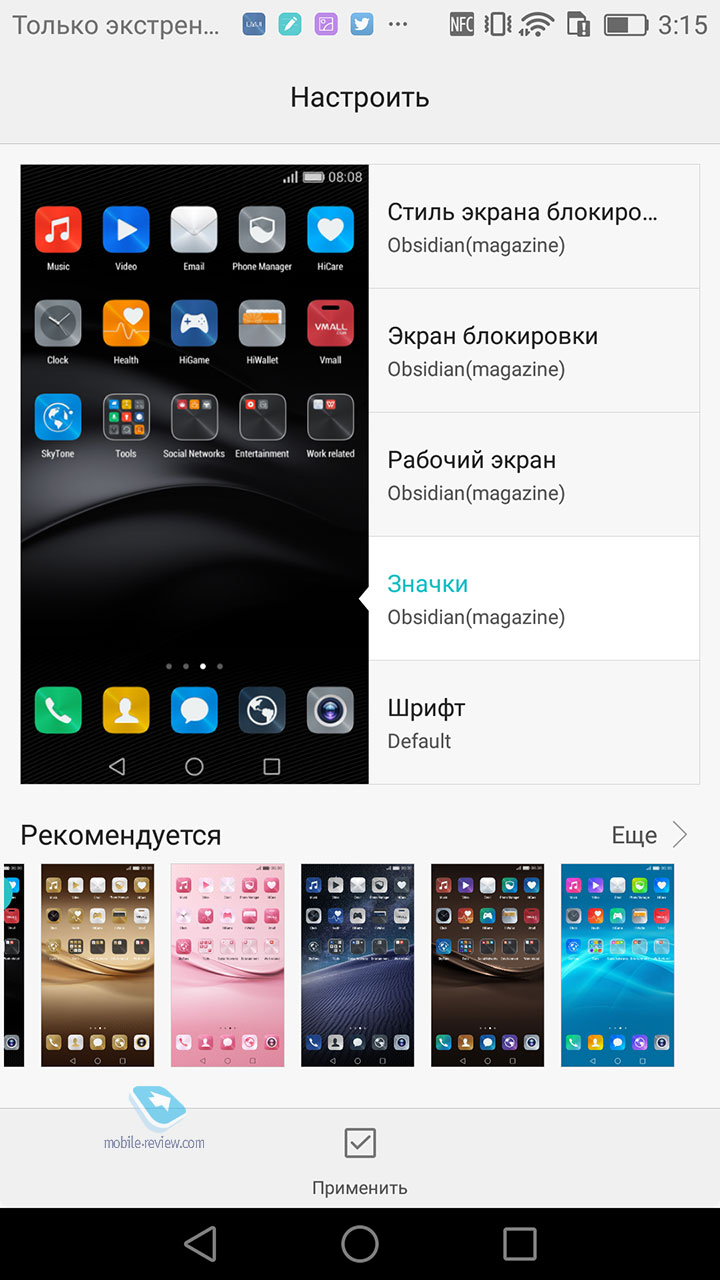
Task: Go to the home screen
Action: click(360, 1244)
